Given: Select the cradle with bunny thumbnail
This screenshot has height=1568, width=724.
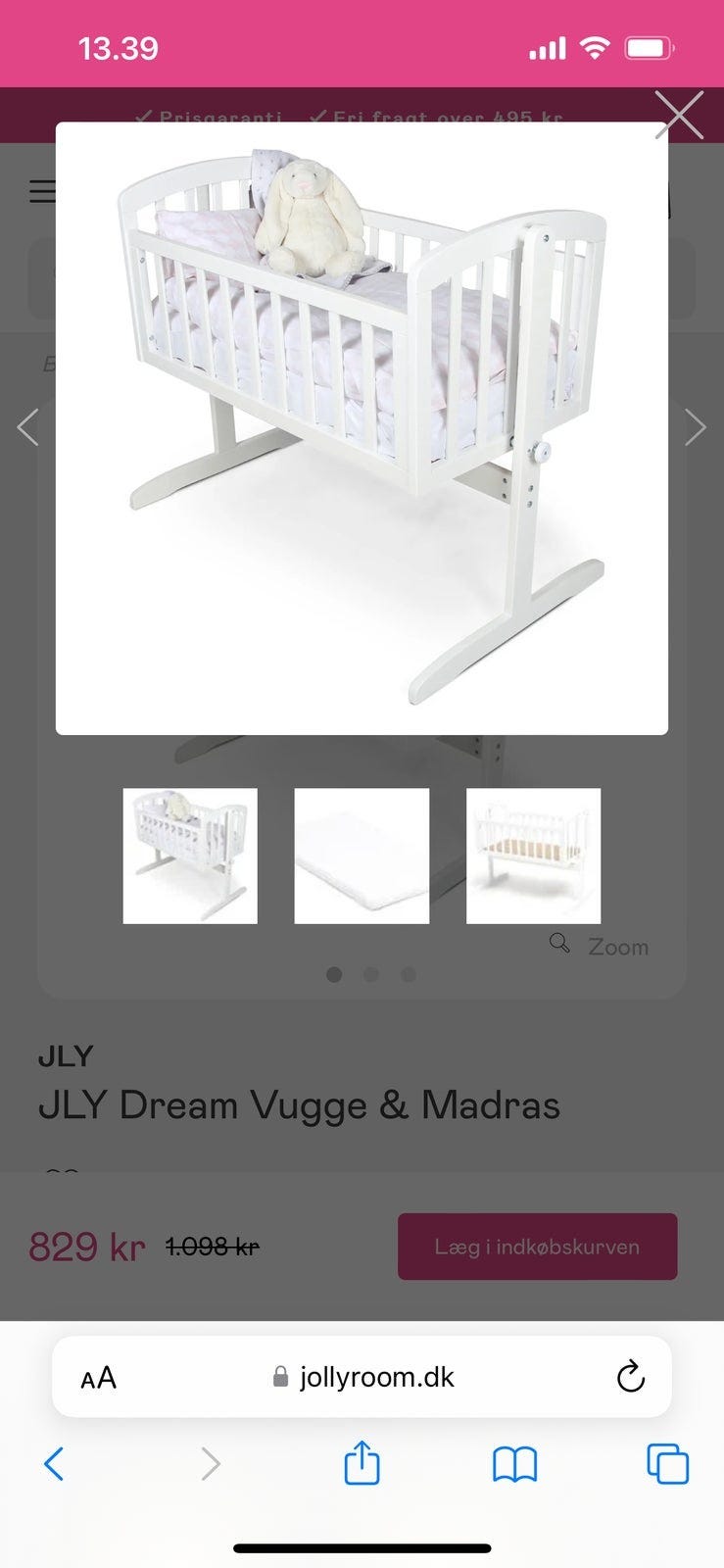Looking at the screenshot, I should point(190,856).
